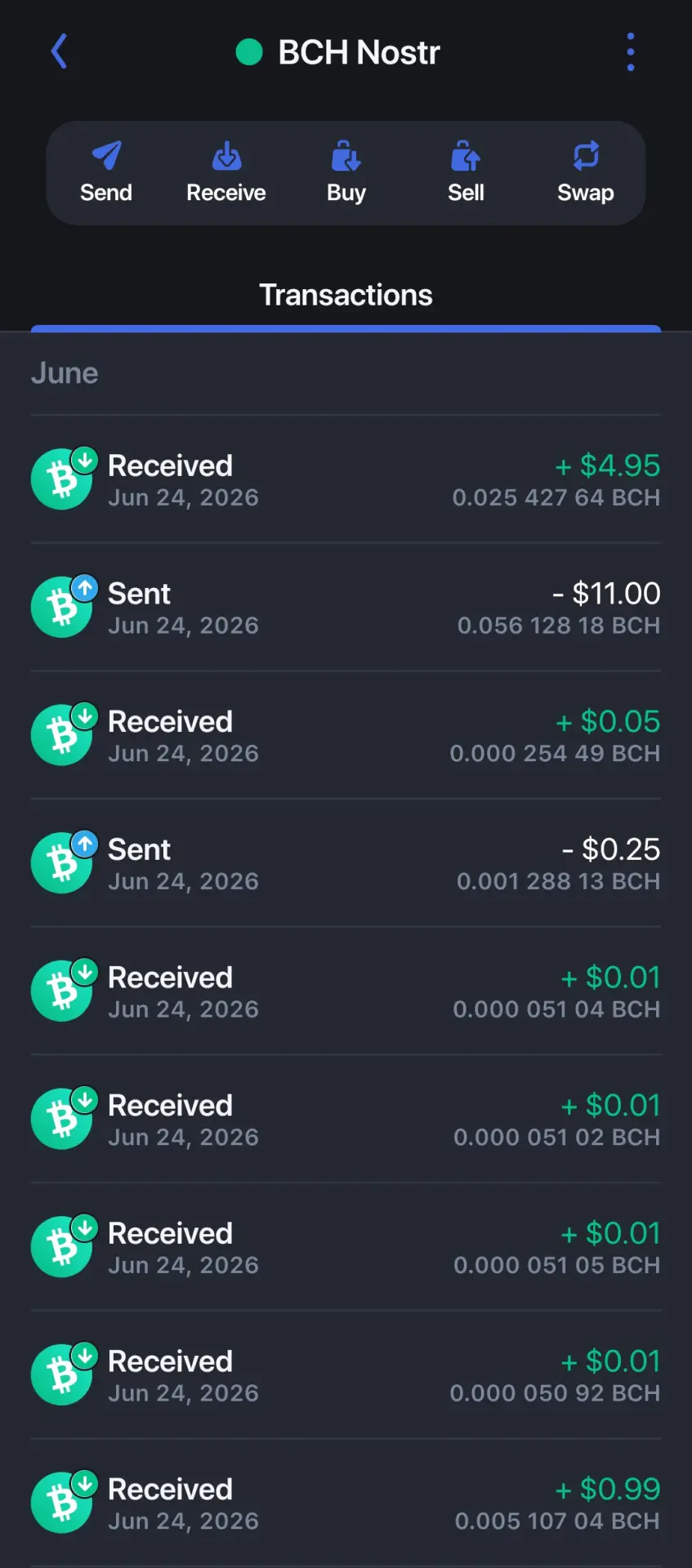The image size is (692, 1568).
Task: View the Sent -$11.00 transaction
Action: (346, 608)
